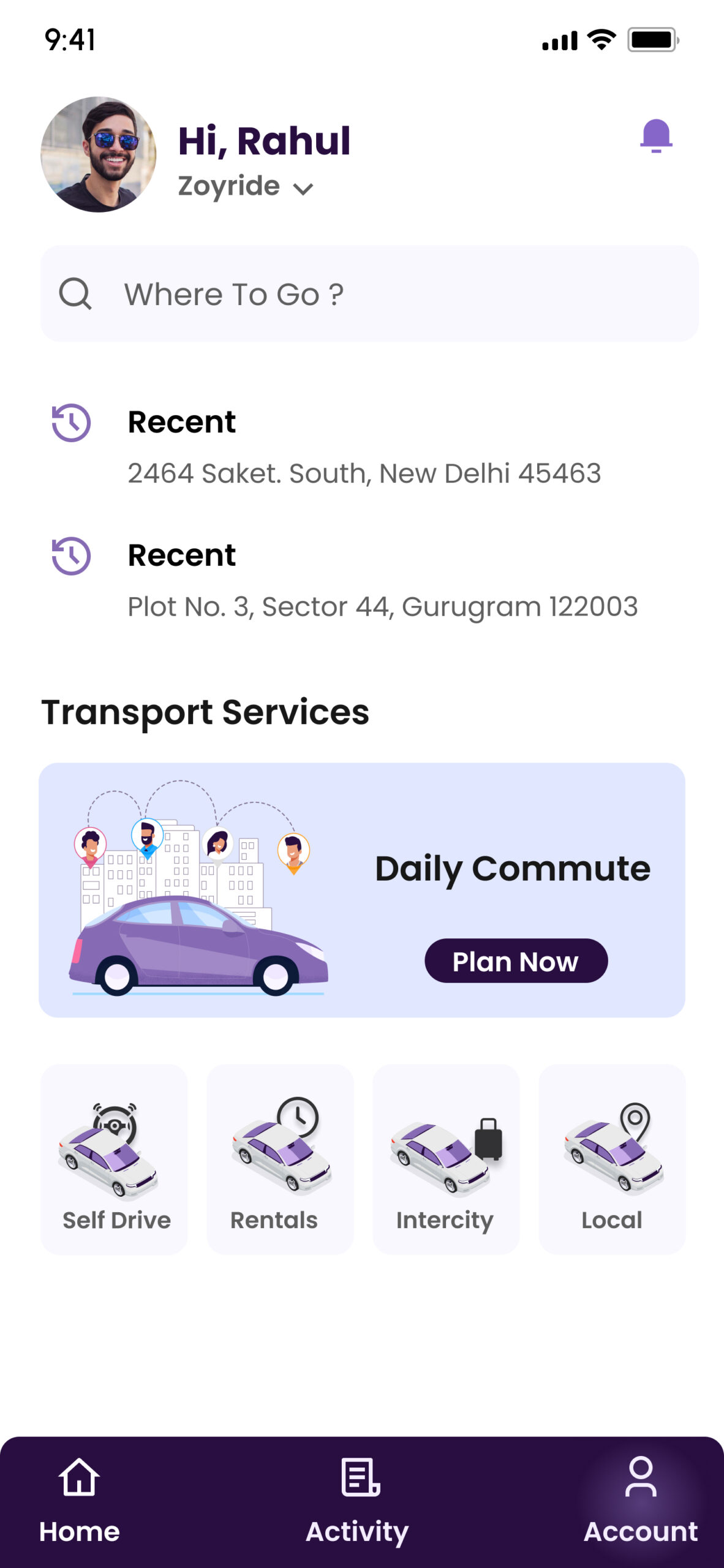Open the notifications bell
The image size is (724, 1568).
(655, 136)
